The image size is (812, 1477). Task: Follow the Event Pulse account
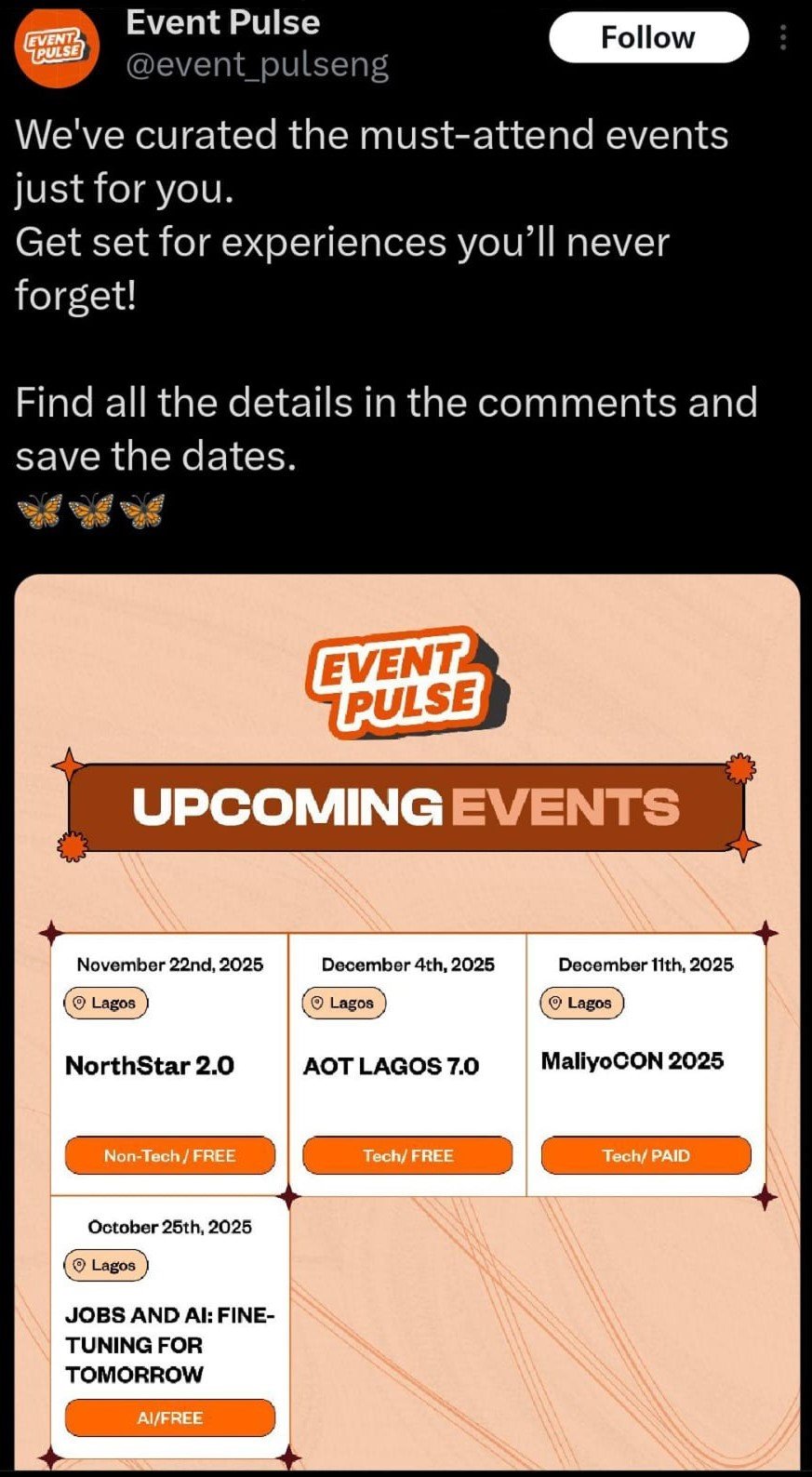tap(648, 38)
